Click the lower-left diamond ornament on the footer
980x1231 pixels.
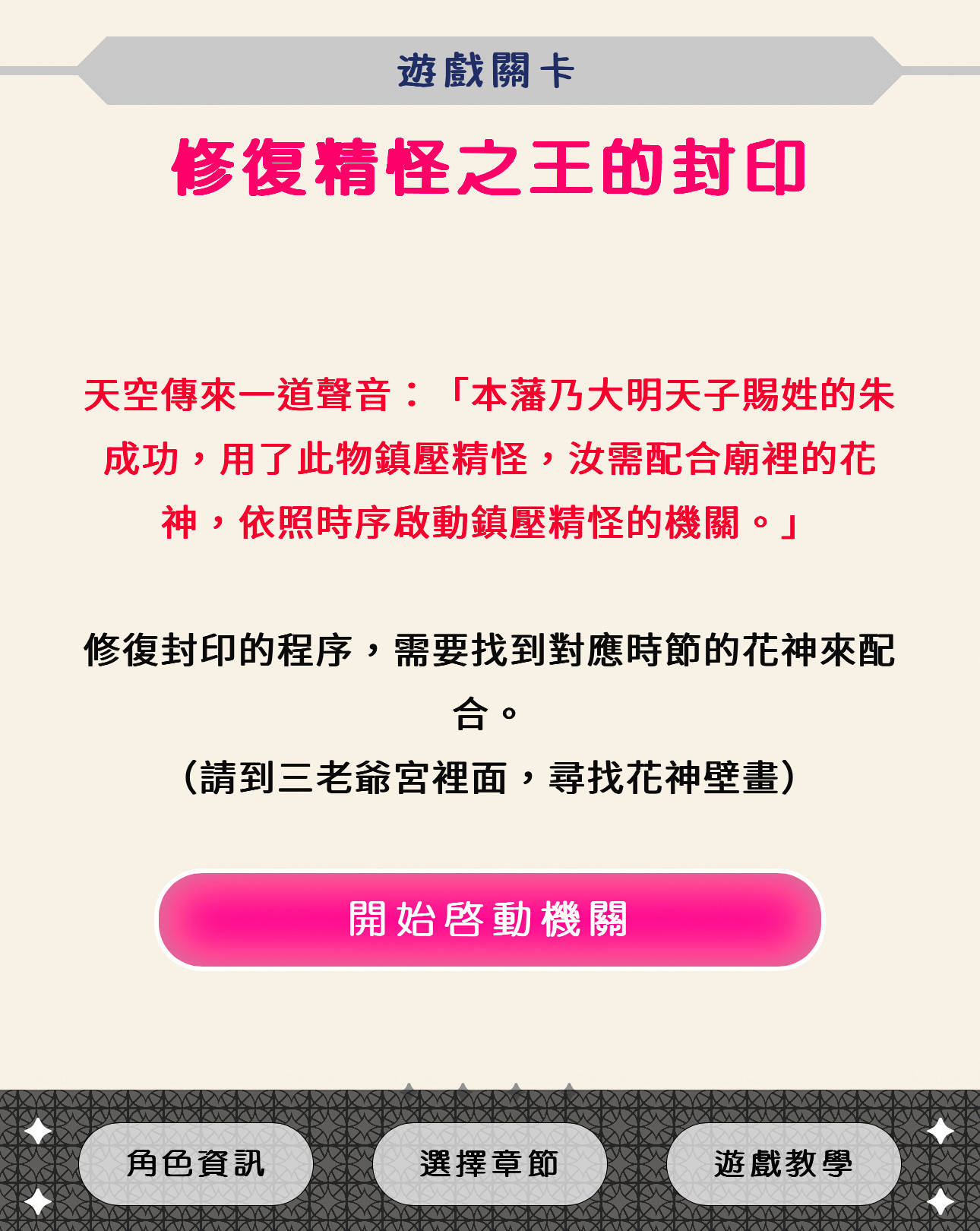tap(38, 1203)
